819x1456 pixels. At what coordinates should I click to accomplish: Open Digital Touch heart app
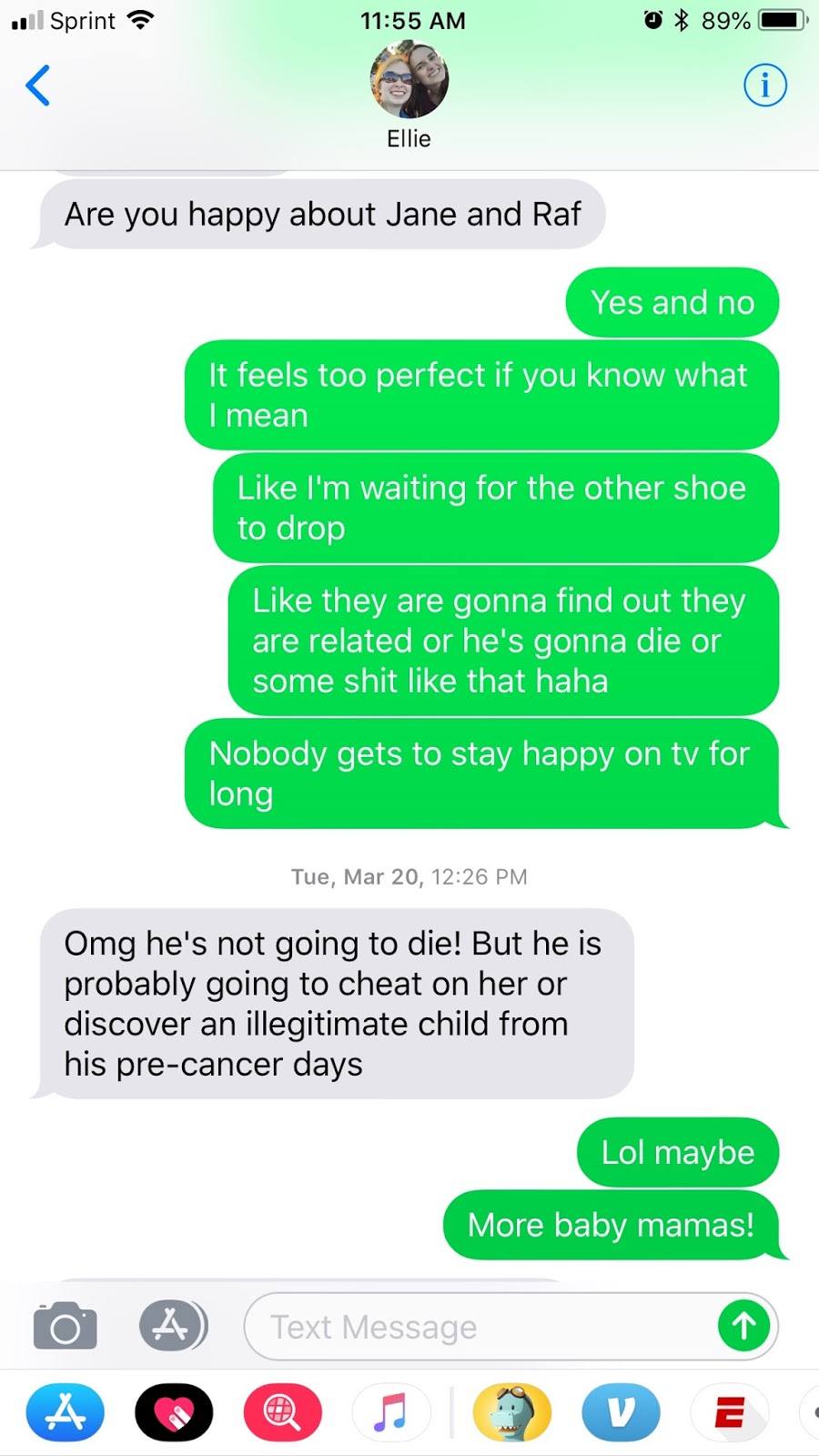(174, 1413)
